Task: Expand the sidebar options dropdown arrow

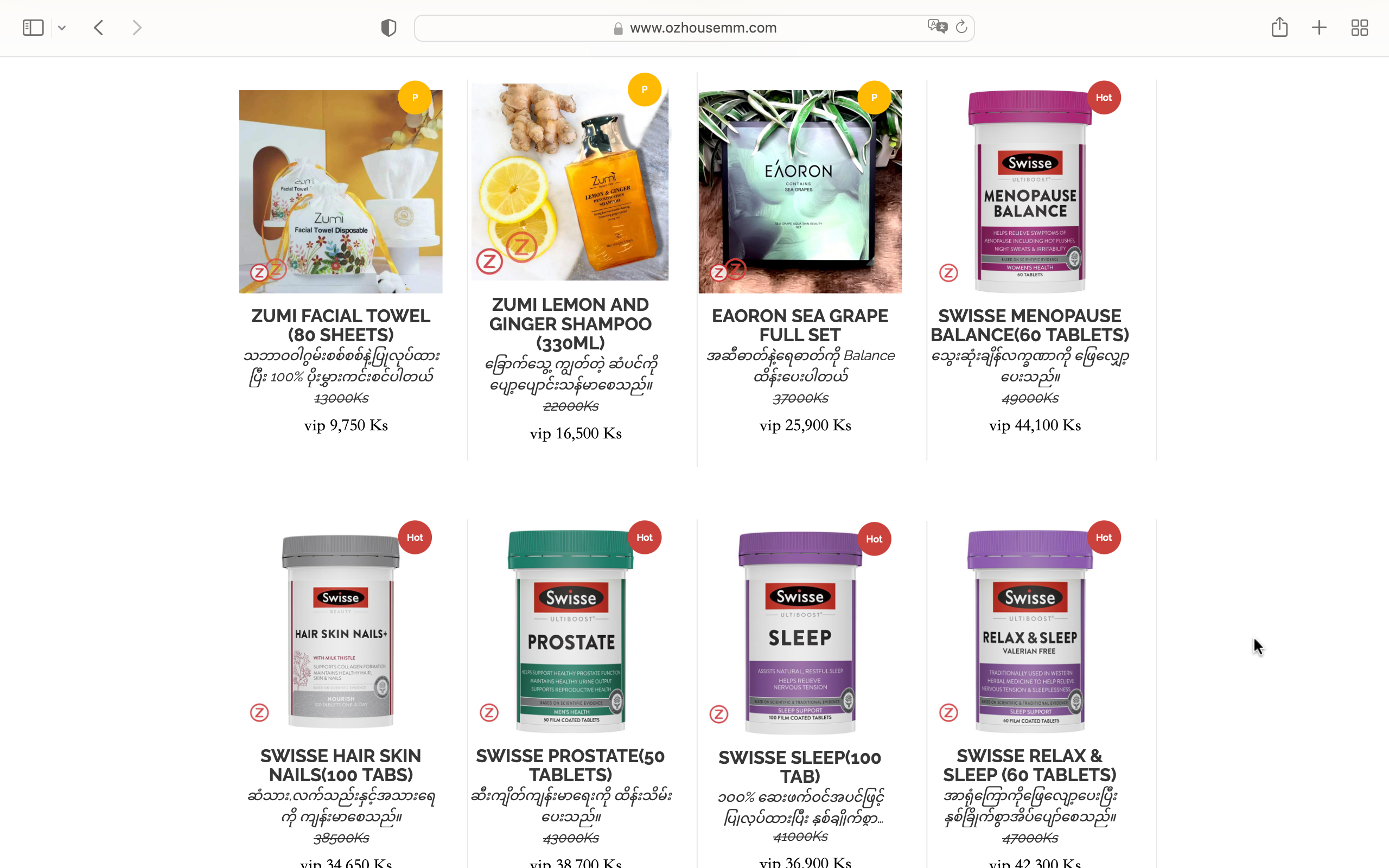Action: click(62, 28)
